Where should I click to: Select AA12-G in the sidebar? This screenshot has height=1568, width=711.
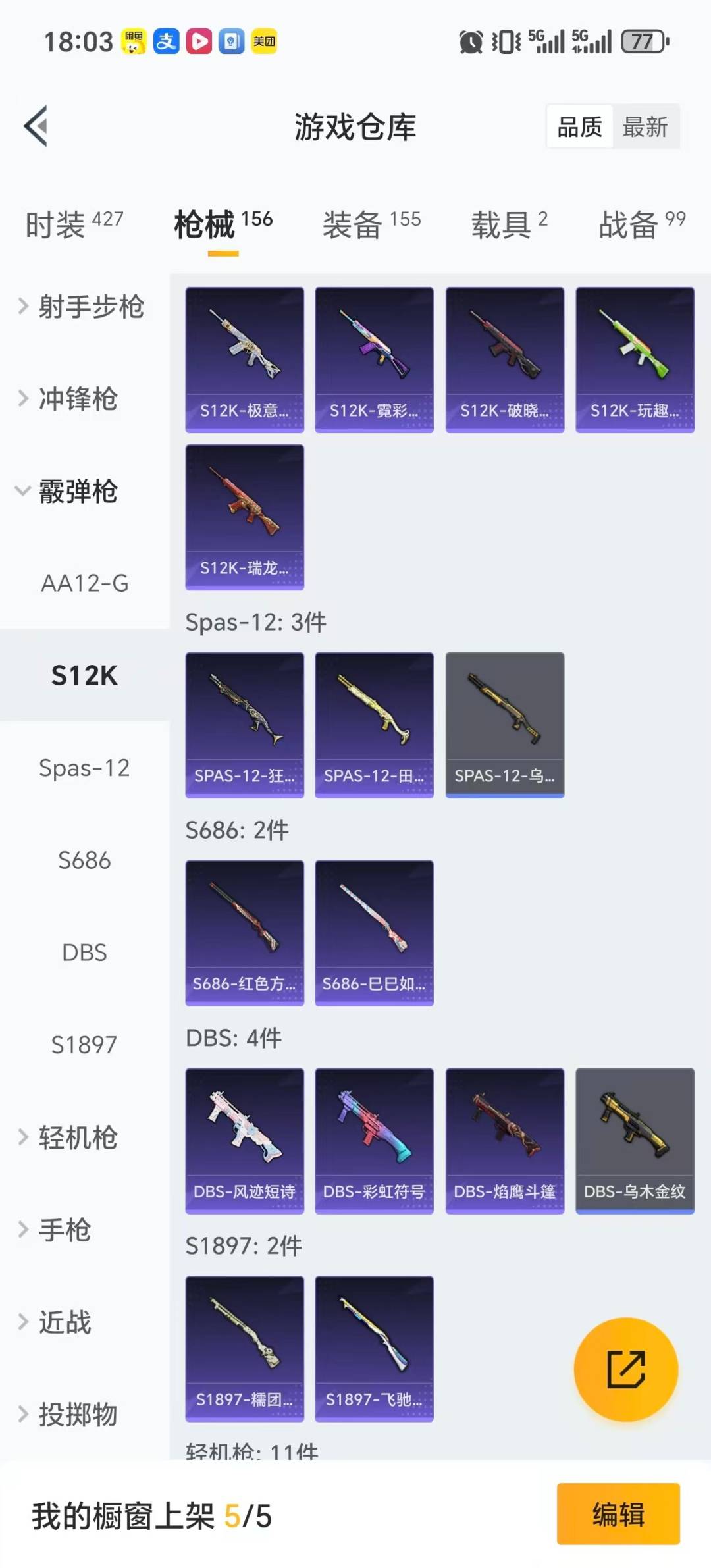click(x=85, y=583)
